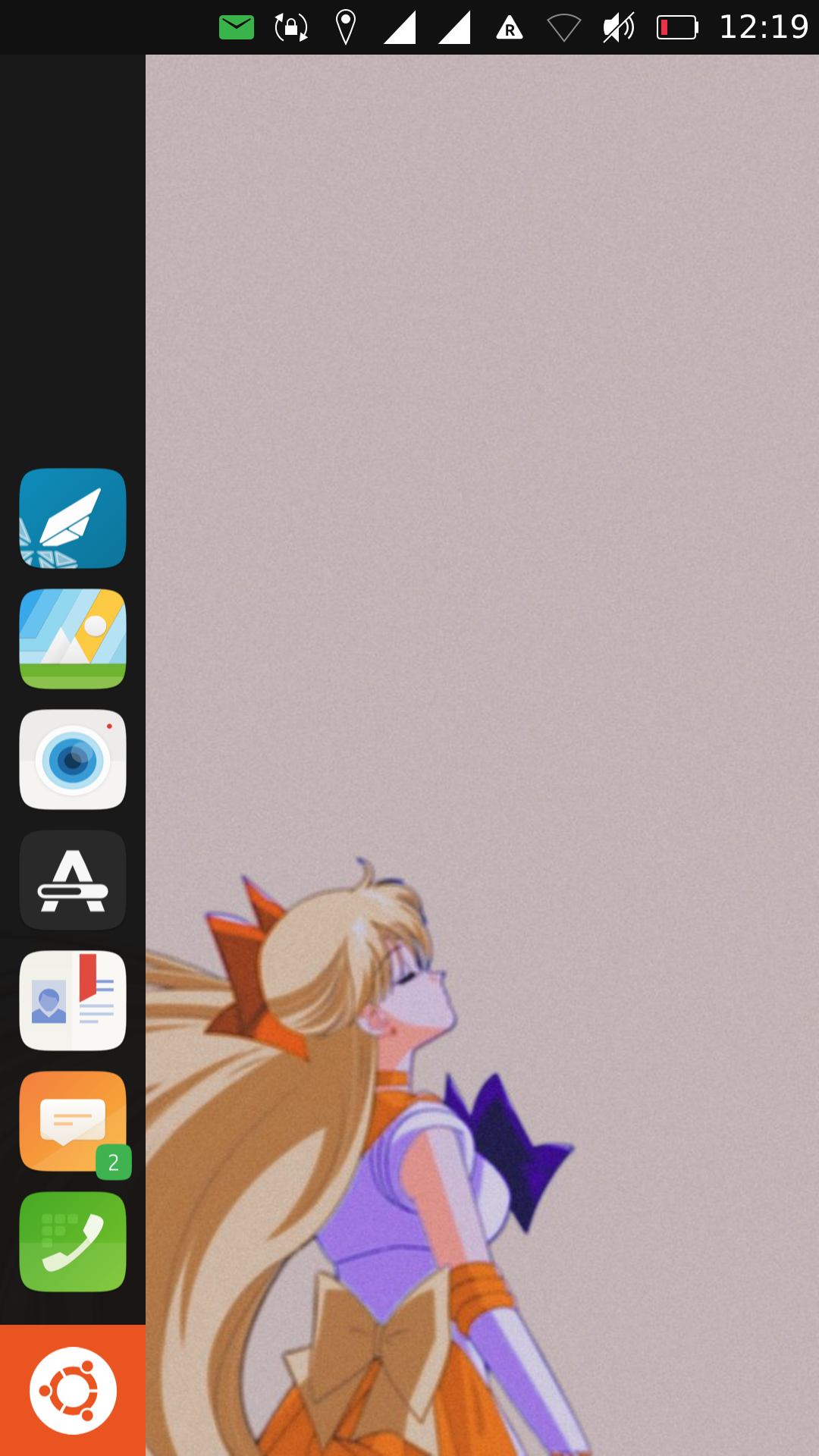The image size is (819, 1456).
Task: Open the Phone dialer app
Action: pos(73,1241)
